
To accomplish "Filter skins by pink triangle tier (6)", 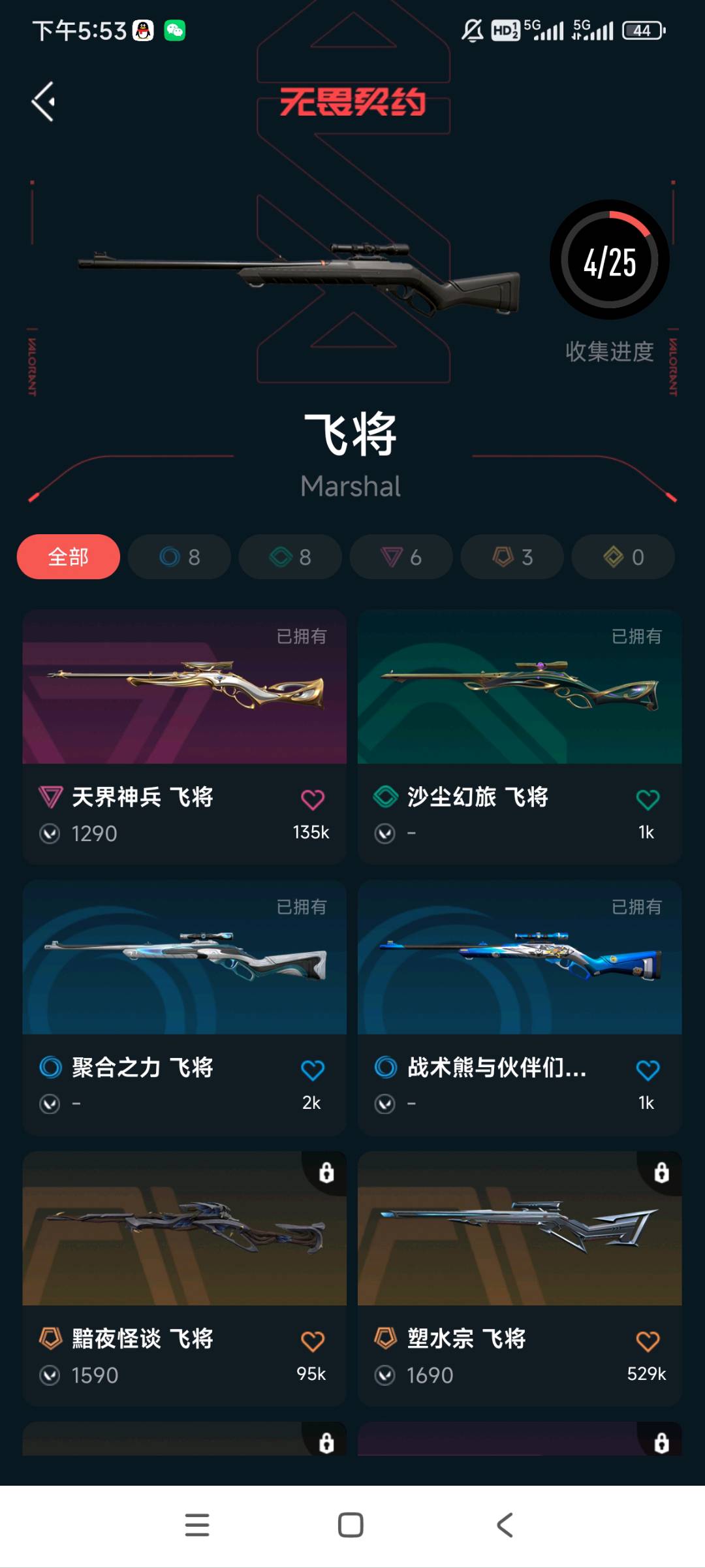I will pos(401,557).
